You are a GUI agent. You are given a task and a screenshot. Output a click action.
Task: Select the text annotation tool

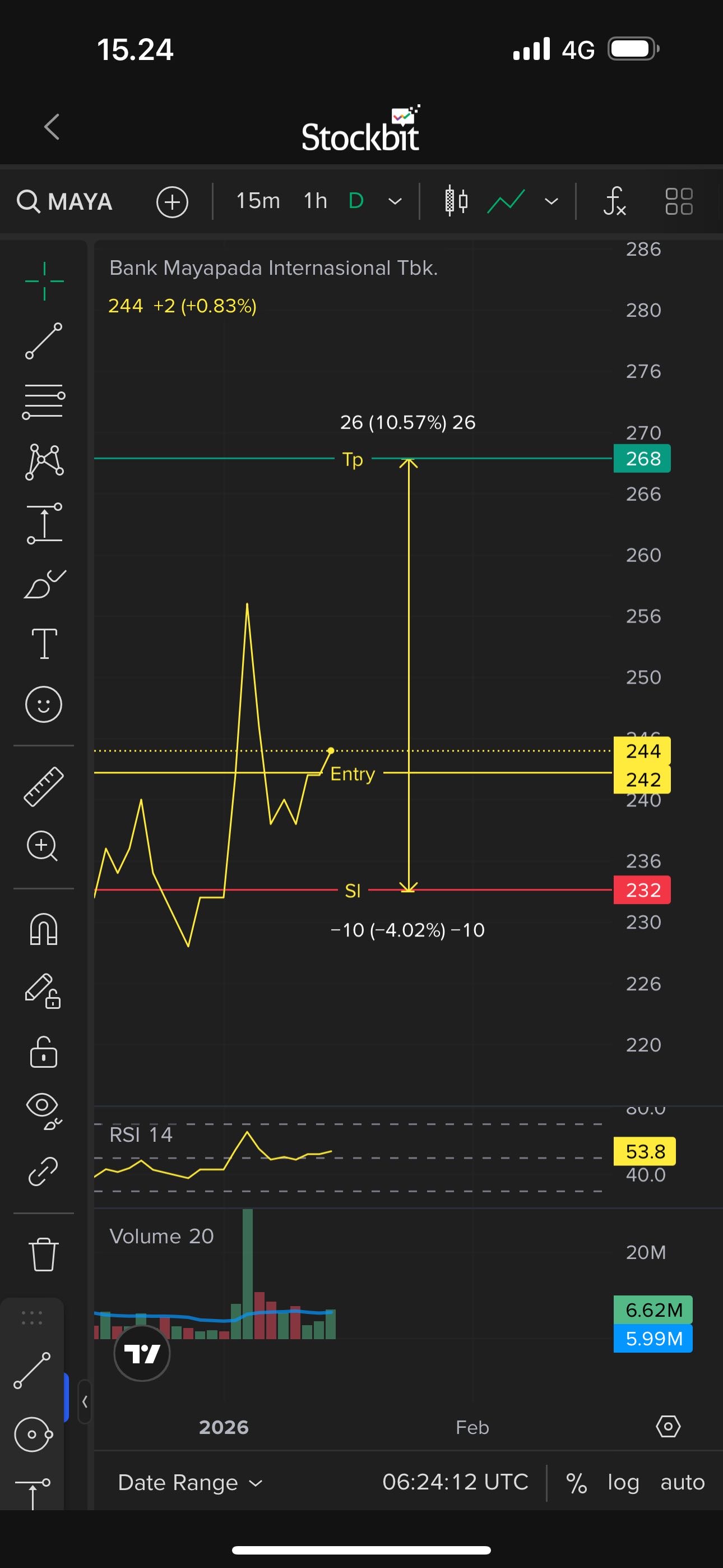click(44, 643)
